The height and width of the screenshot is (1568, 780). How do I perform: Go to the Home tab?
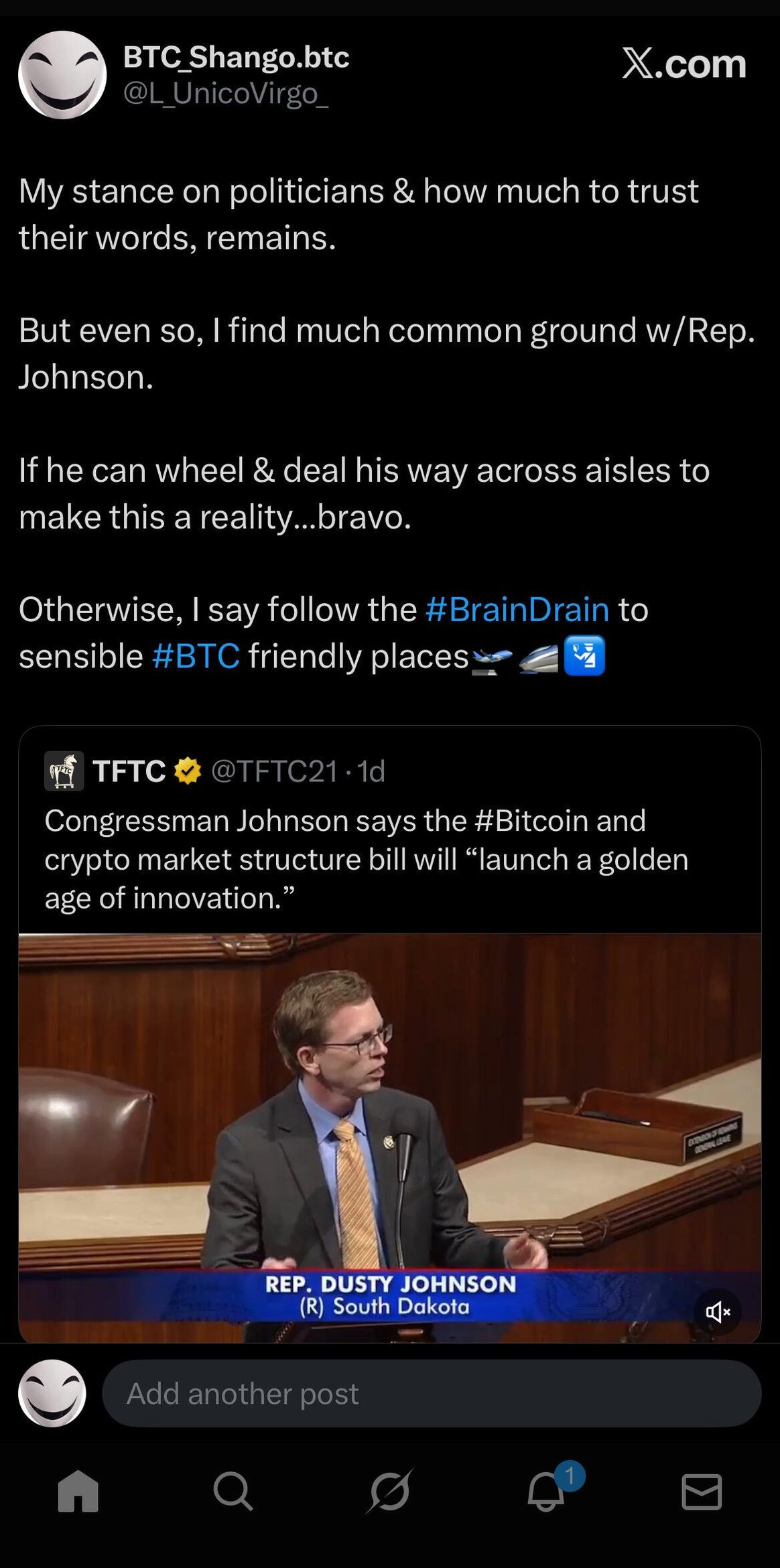(x=78, y=1492)
